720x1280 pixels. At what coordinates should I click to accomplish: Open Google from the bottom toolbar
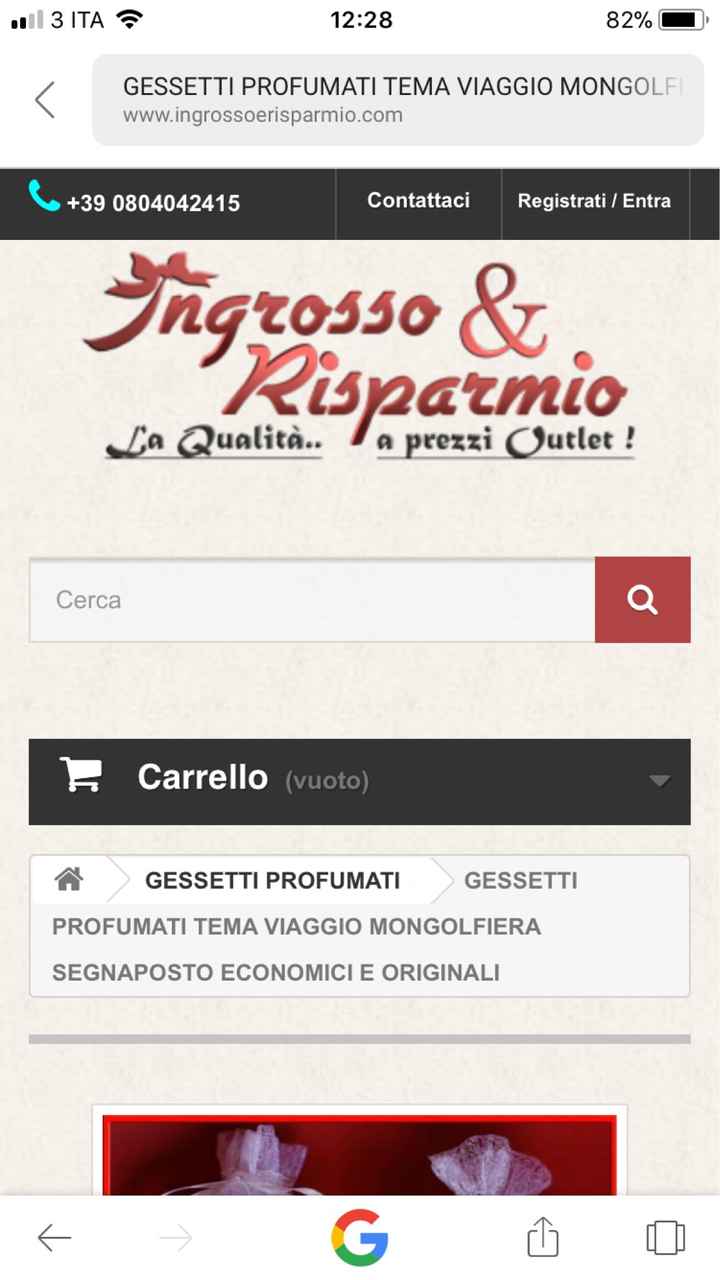point(360,1238)
